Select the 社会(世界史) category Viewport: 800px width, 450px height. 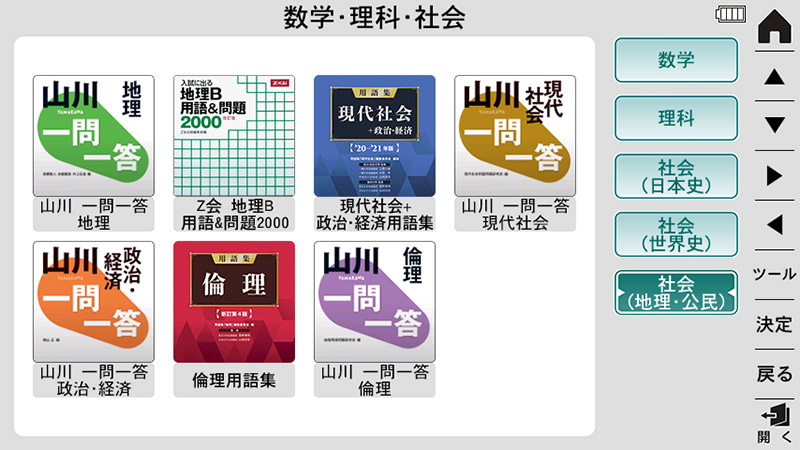675,234
